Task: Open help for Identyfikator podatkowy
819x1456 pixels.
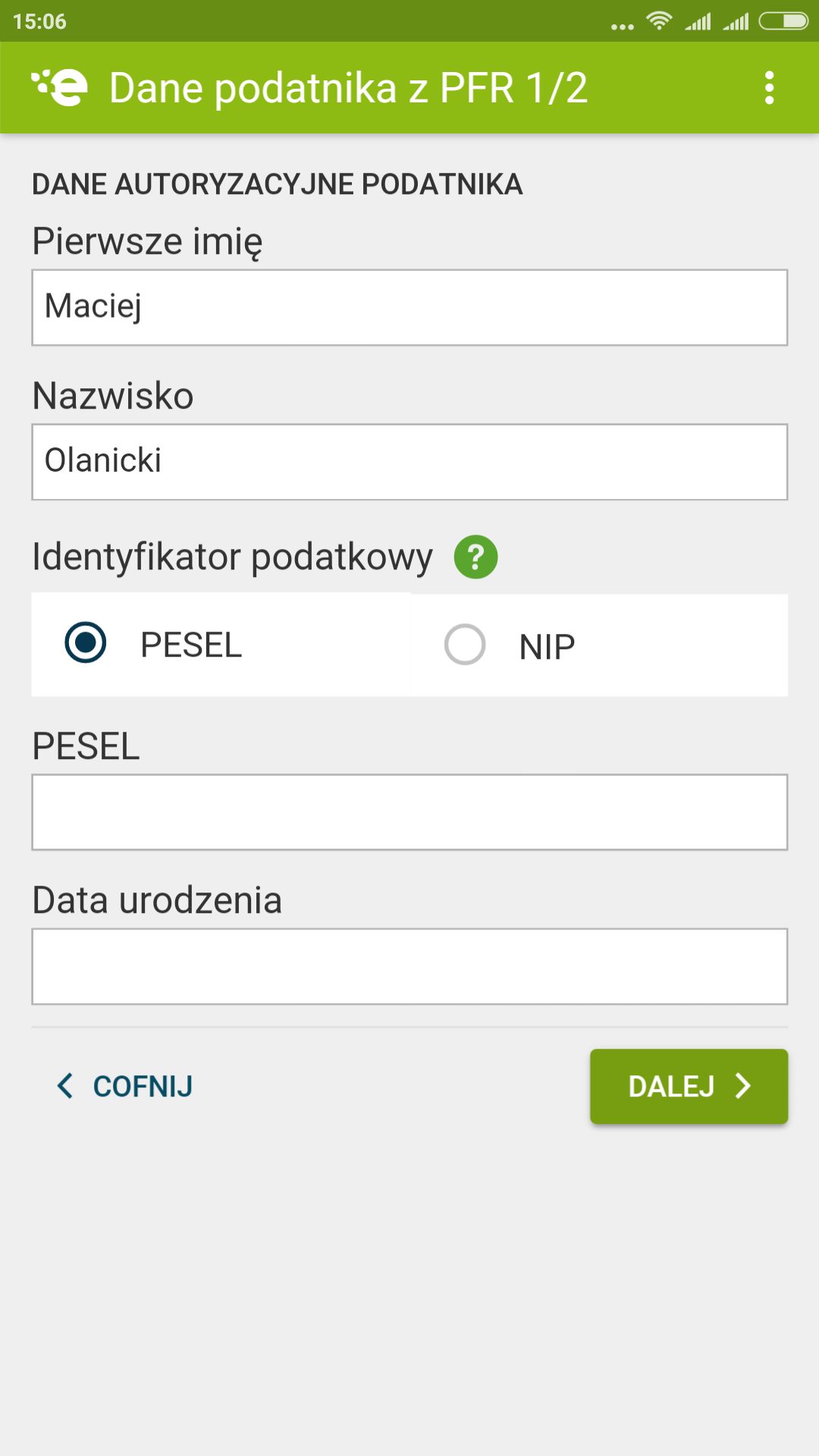Action: (x=475, y=557)
